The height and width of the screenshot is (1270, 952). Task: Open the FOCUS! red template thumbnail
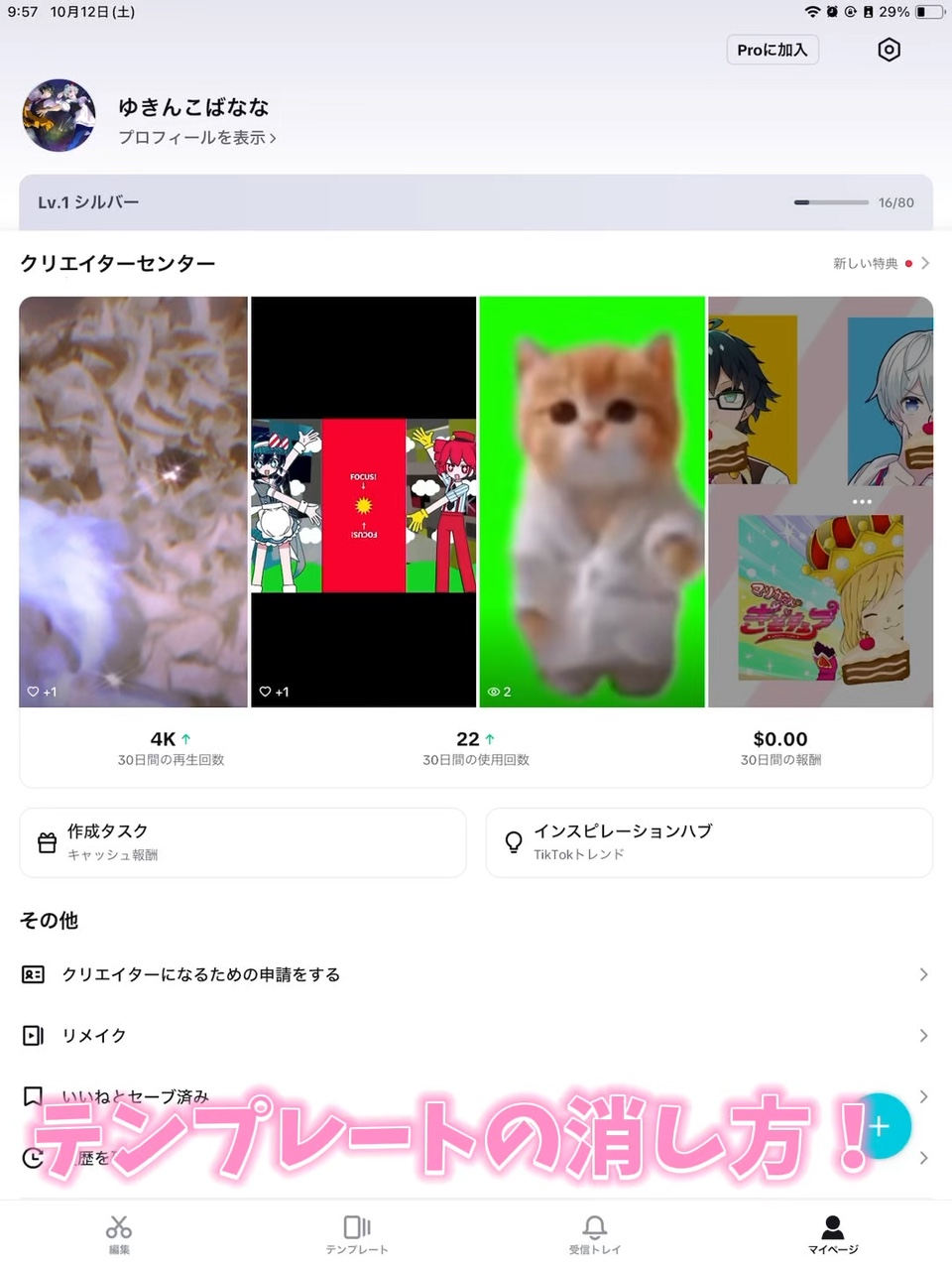point(364,502)
